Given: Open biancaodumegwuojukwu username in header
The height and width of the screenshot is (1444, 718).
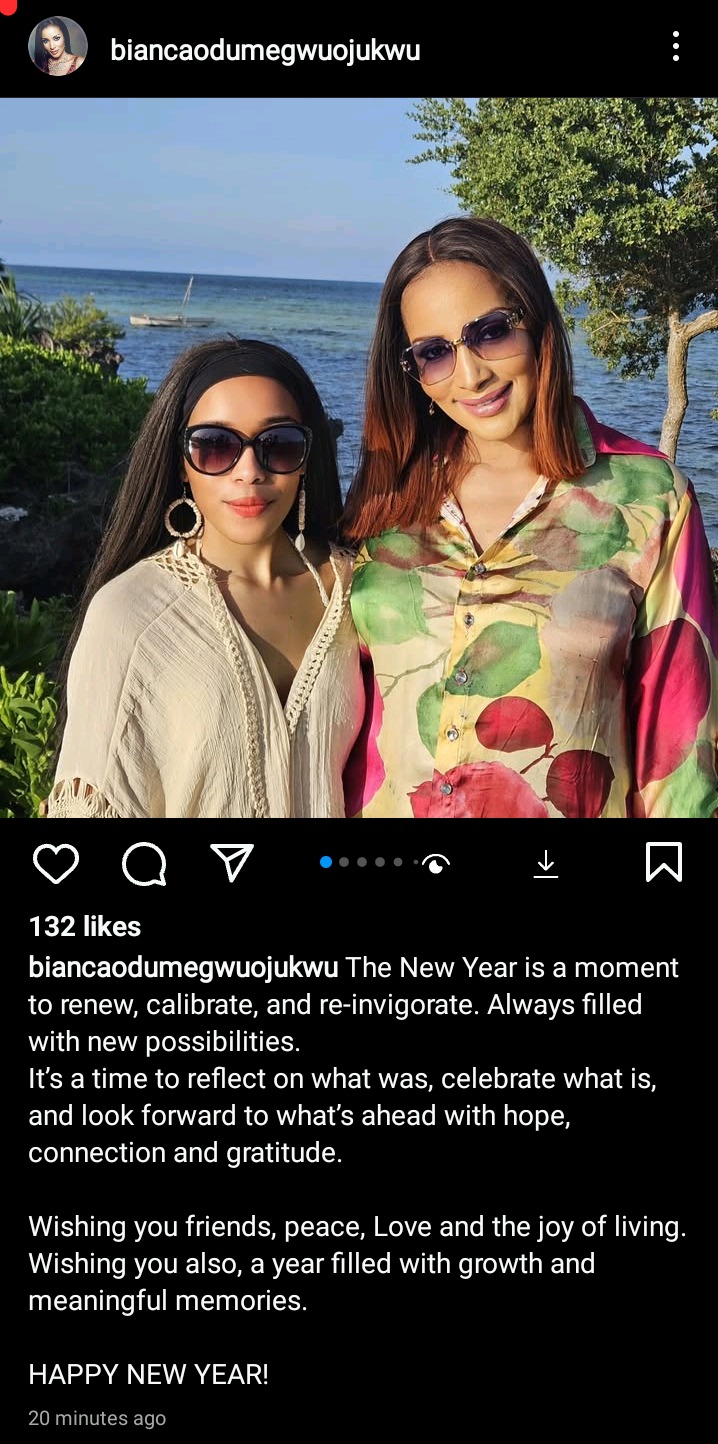Looking at the screenshot, I should coord(265,49).
